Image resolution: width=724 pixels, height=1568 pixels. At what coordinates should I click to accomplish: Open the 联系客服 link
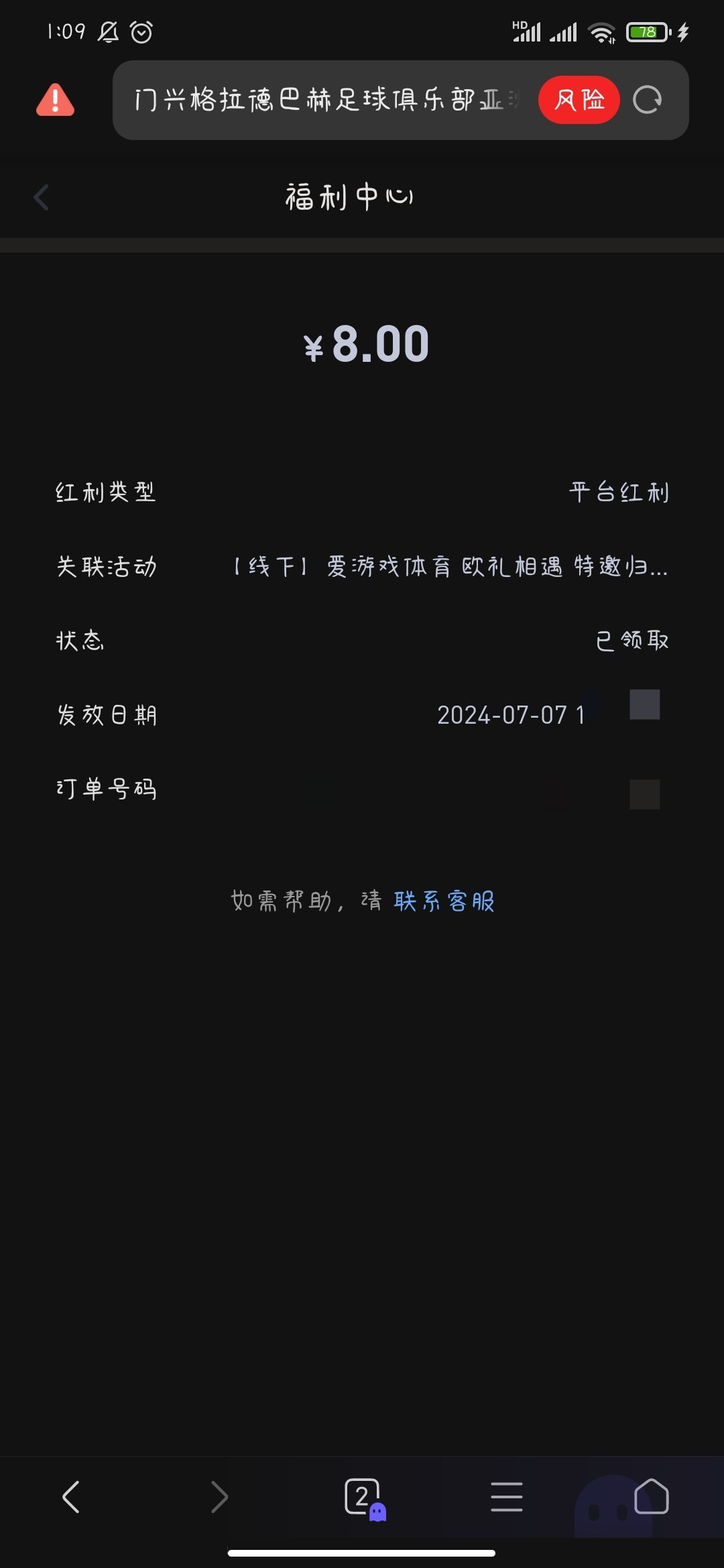[444, 901]
